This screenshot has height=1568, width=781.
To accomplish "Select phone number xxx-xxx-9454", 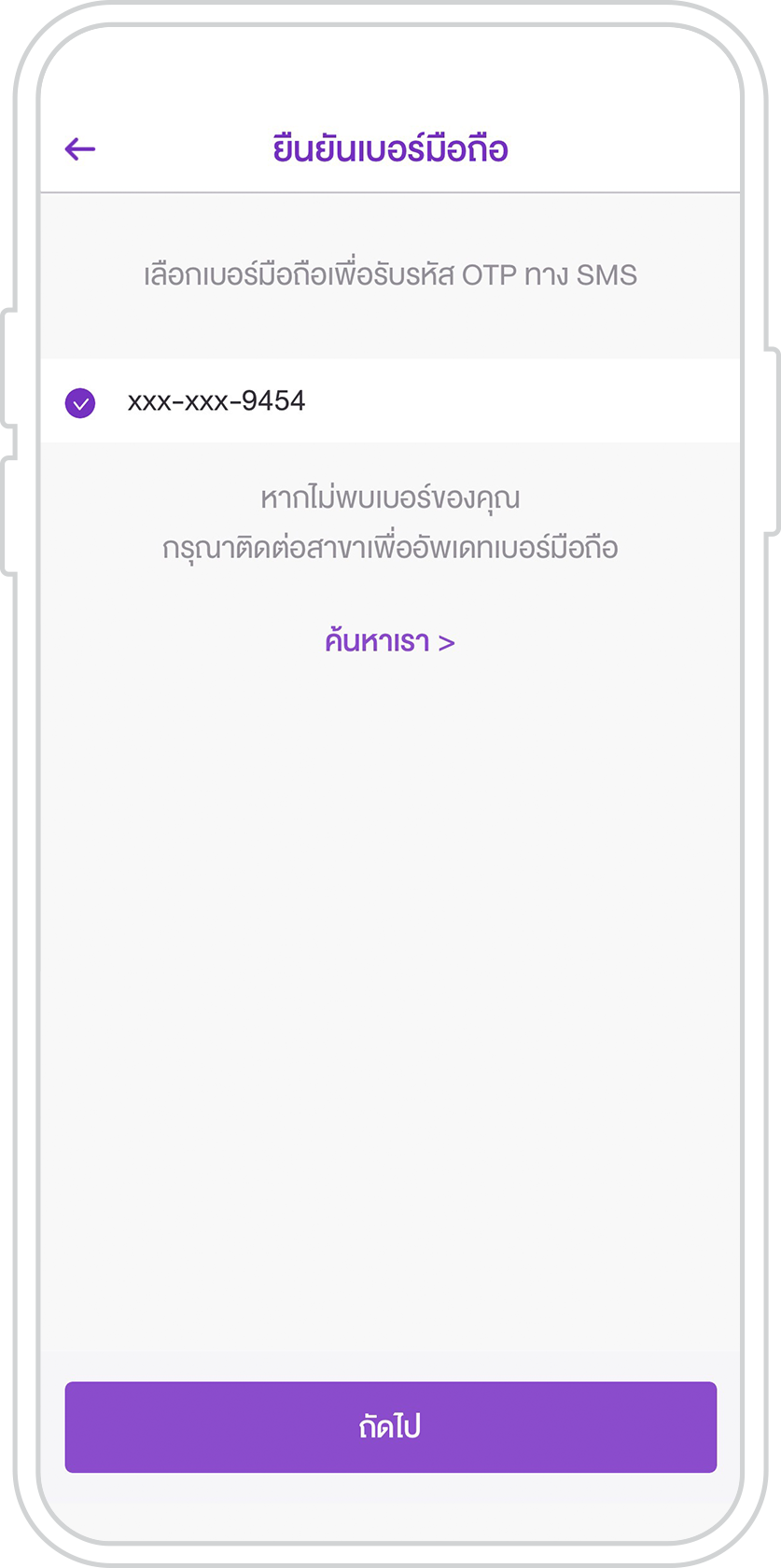I will 390,401.
